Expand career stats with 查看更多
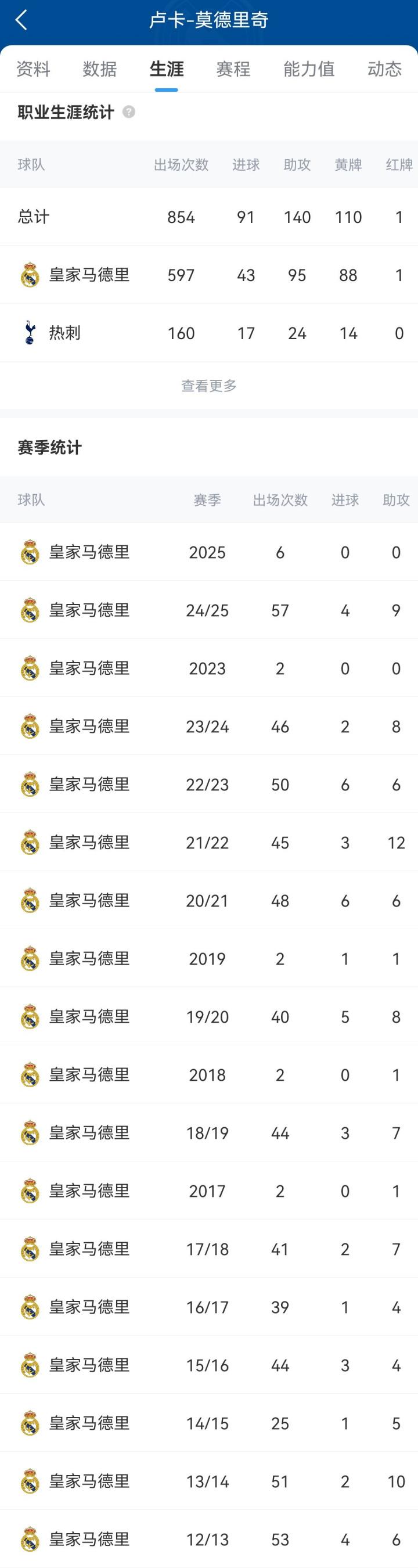This screenshot has width=418, height=1568. [x=208, y=385]
